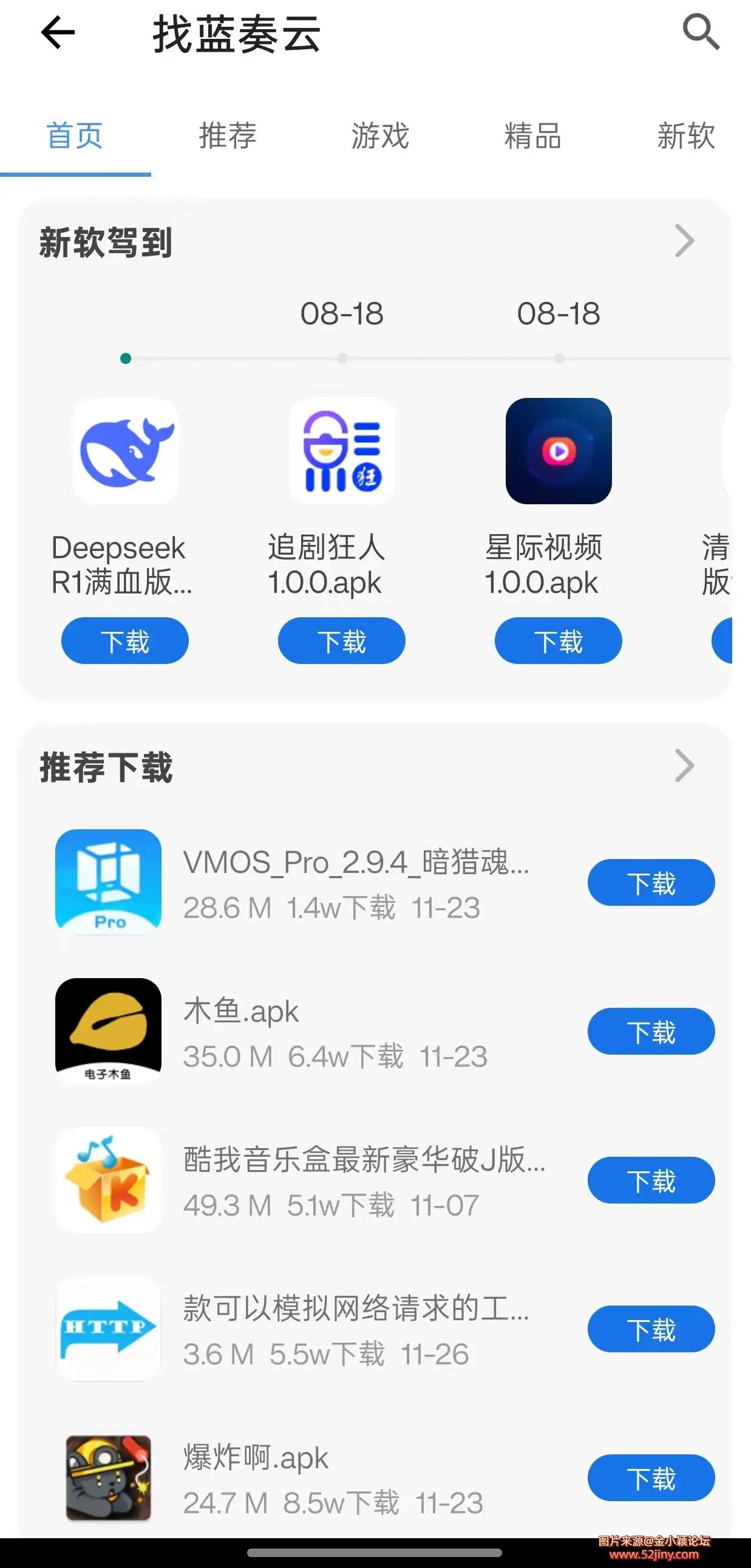Viewport: 751px width, 1568px height.
Task: Open the 精品 tab
Action: [532, 135]
